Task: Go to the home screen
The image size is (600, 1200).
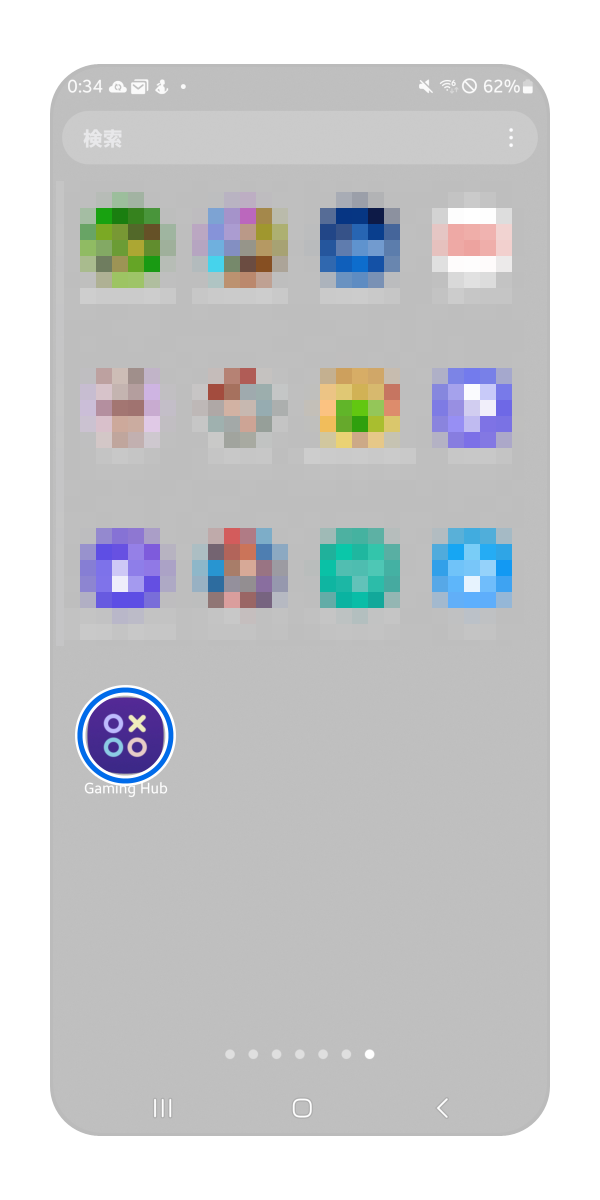Action: (x=301, y=1107)
